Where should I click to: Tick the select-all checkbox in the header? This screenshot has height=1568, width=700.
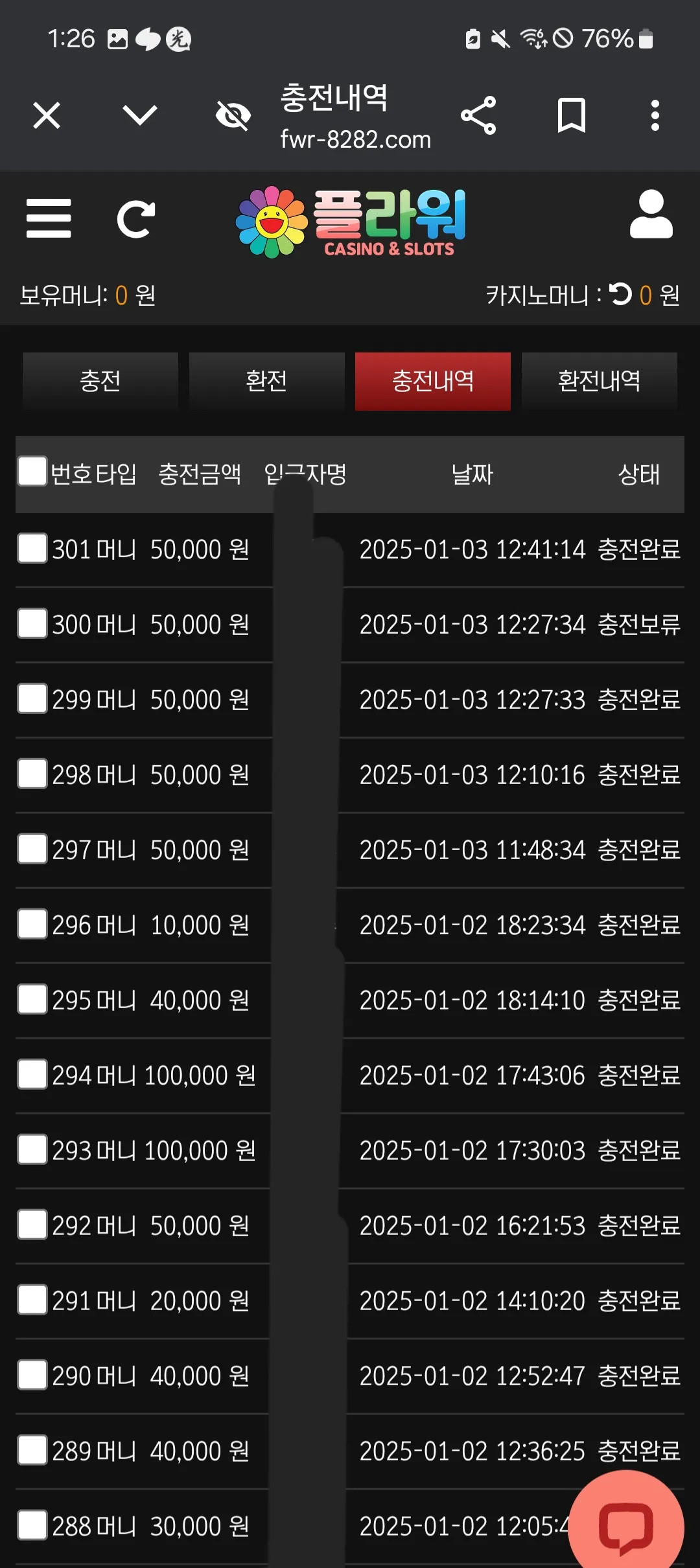point(32,471)
